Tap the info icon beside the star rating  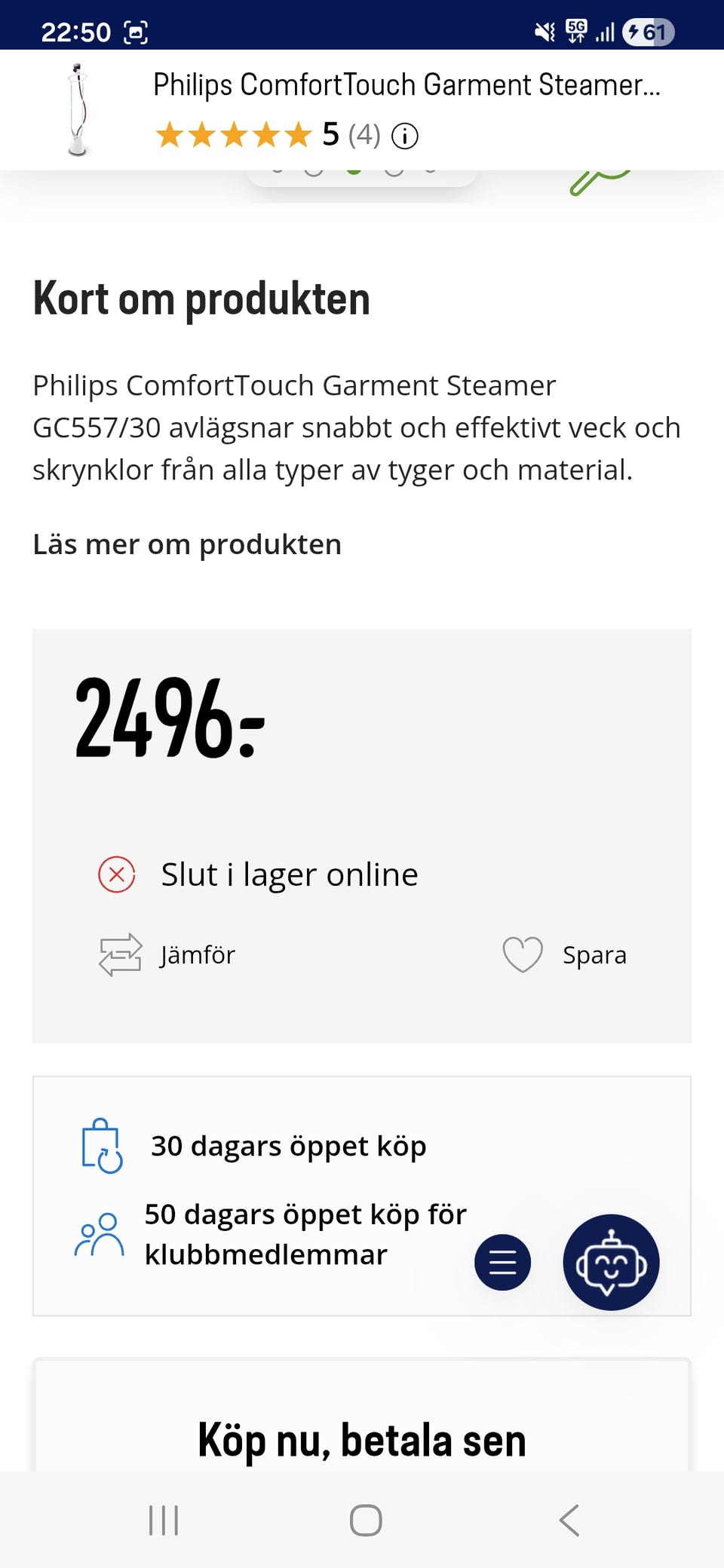pos(406,136)
